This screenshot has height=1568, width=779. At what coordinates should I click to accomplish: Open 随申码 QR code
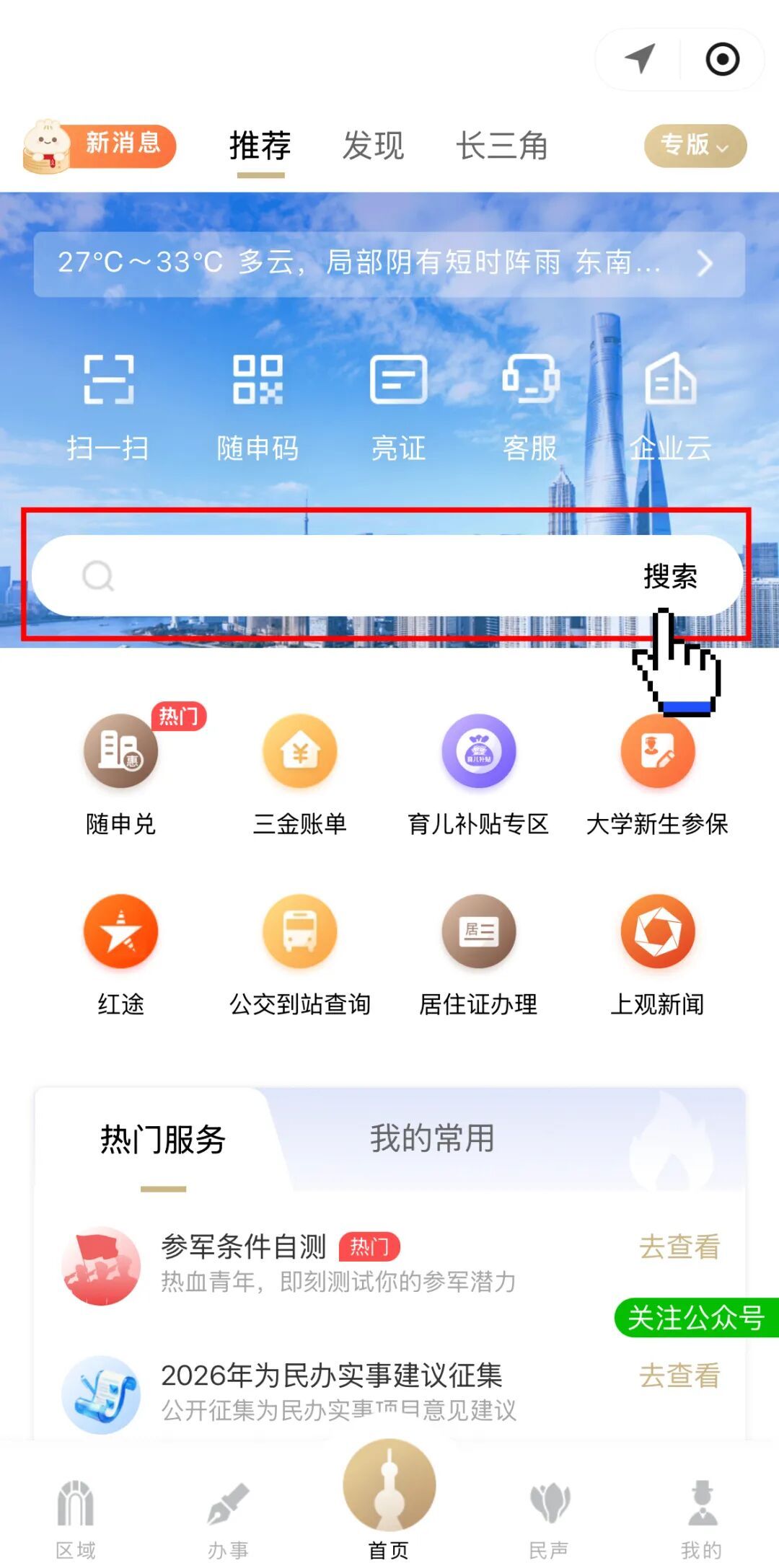pos(258,407)
